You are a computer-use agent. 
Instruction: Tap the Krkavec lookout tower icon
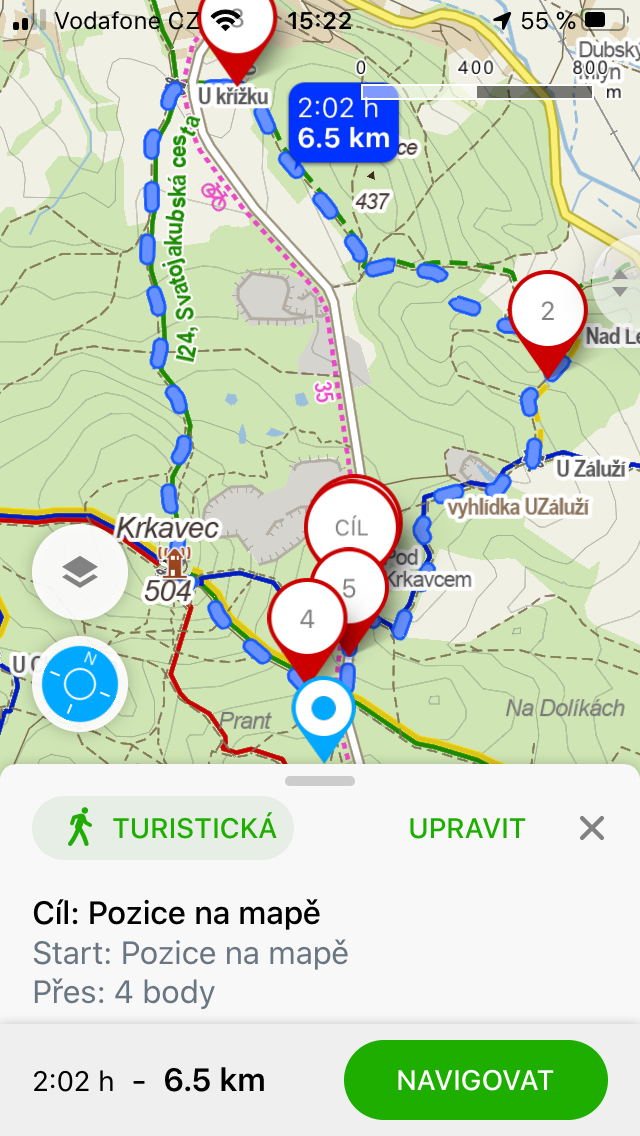point(174,562)
